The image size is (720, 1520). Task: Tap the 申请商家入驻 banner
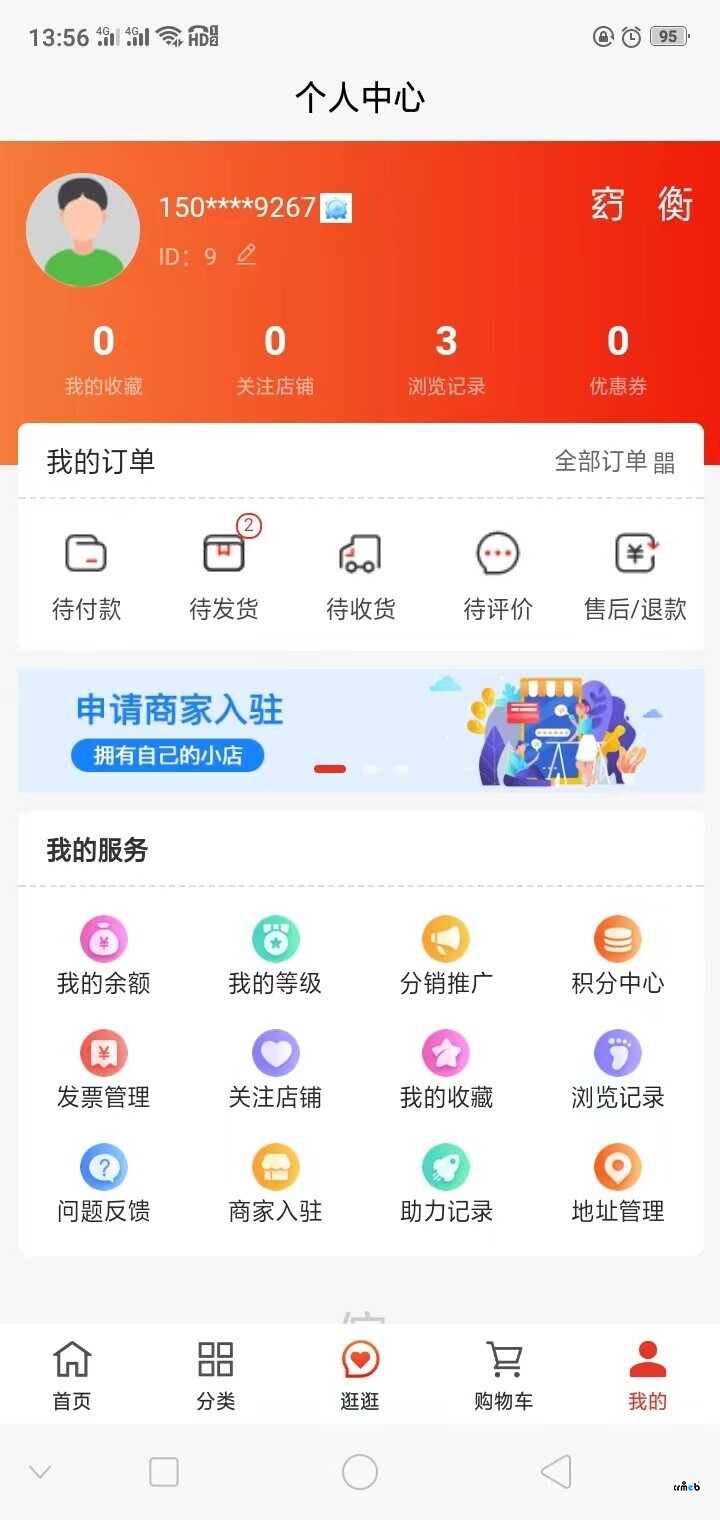click(360, 731)
